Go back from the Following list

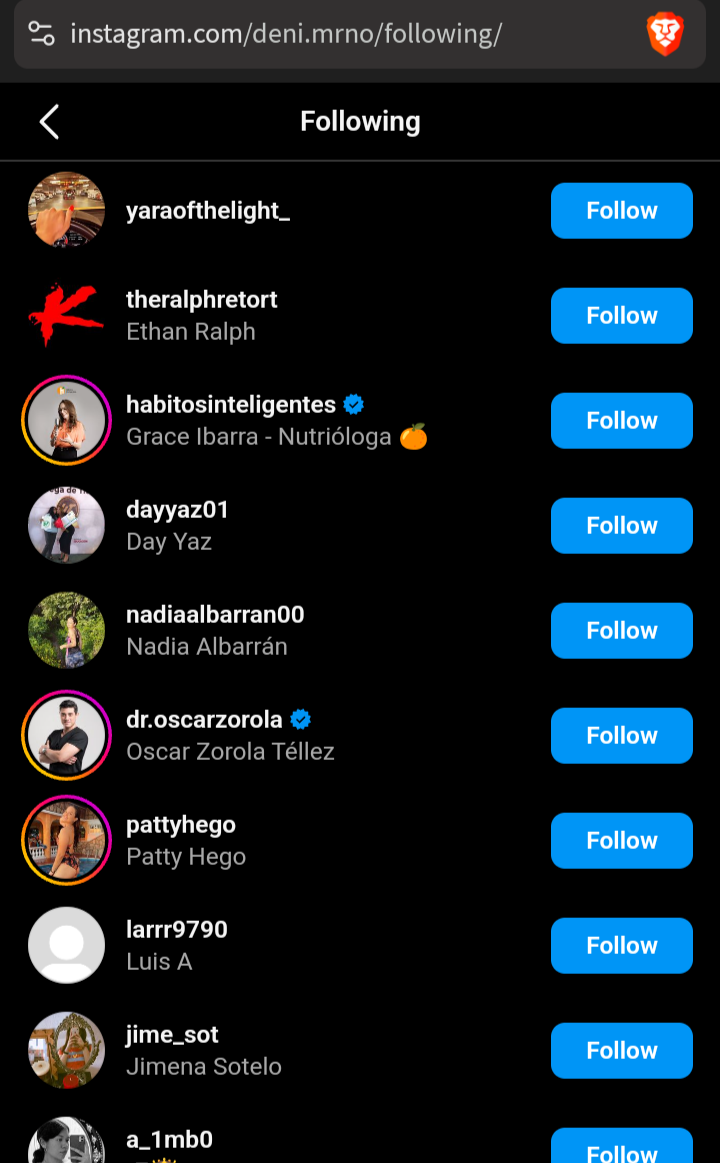coord(49,122)
